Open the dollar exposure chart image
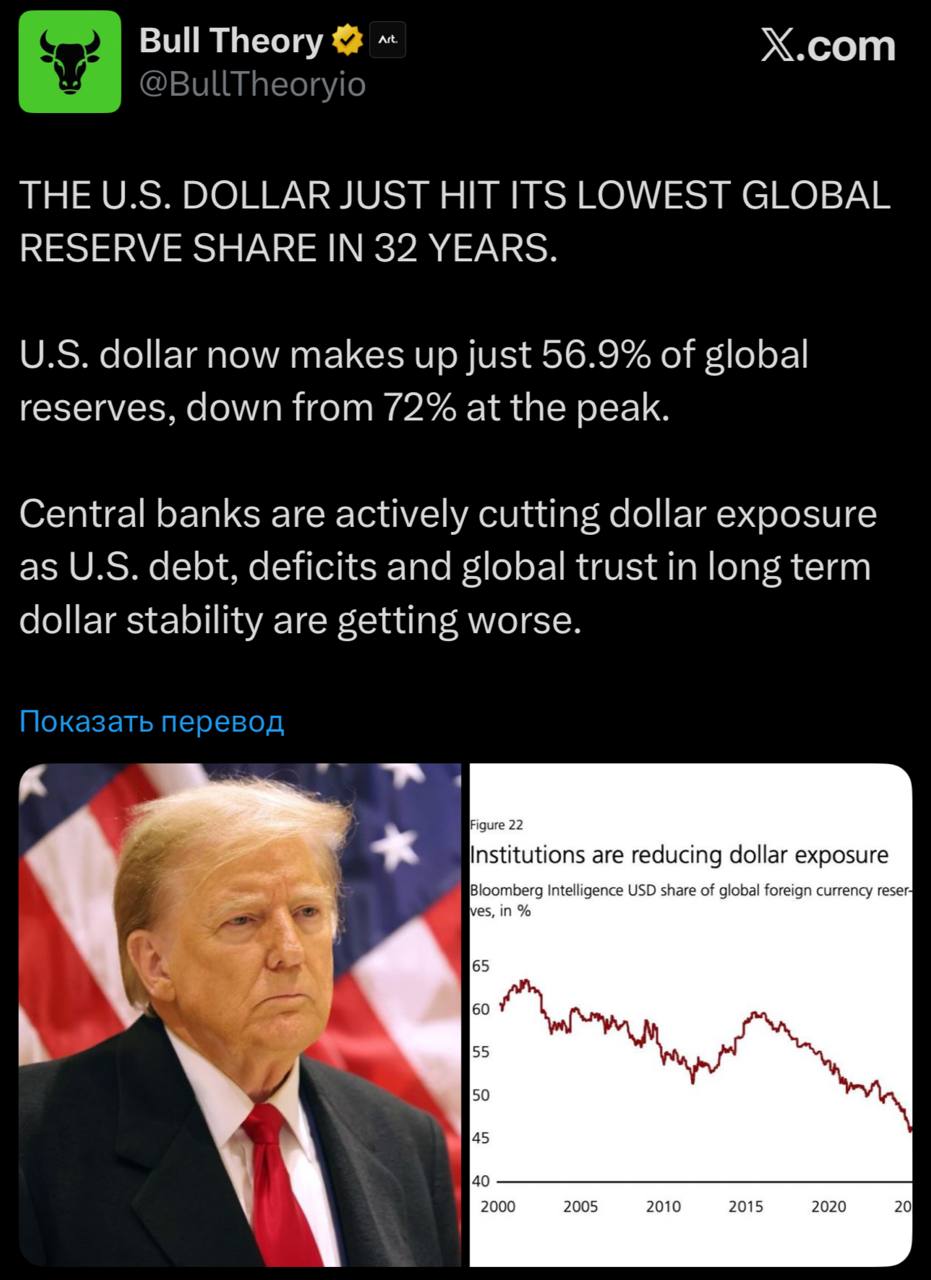 point(690,1015)
